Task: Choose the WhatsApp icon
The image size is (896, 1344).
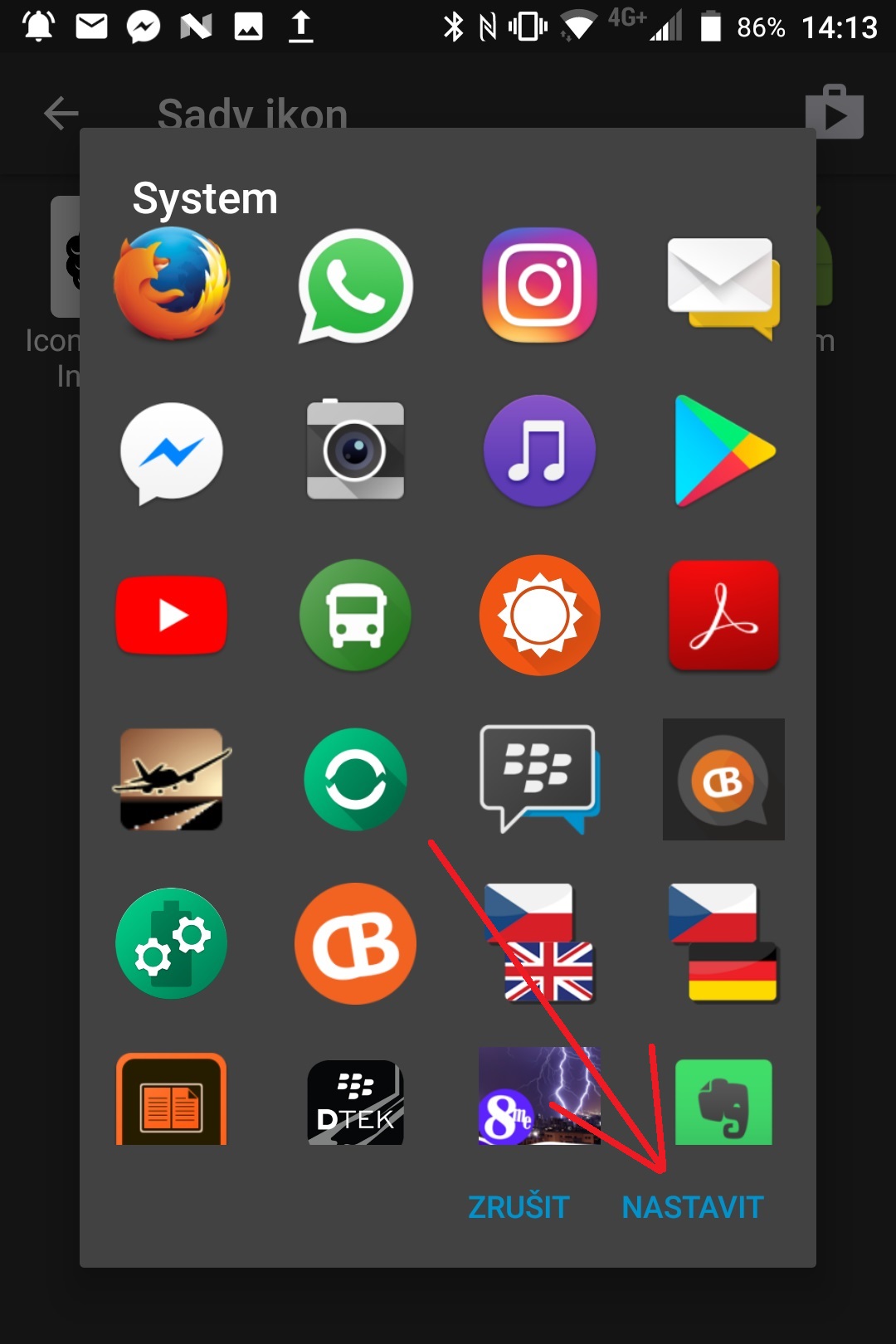Action: pos(356,285)
